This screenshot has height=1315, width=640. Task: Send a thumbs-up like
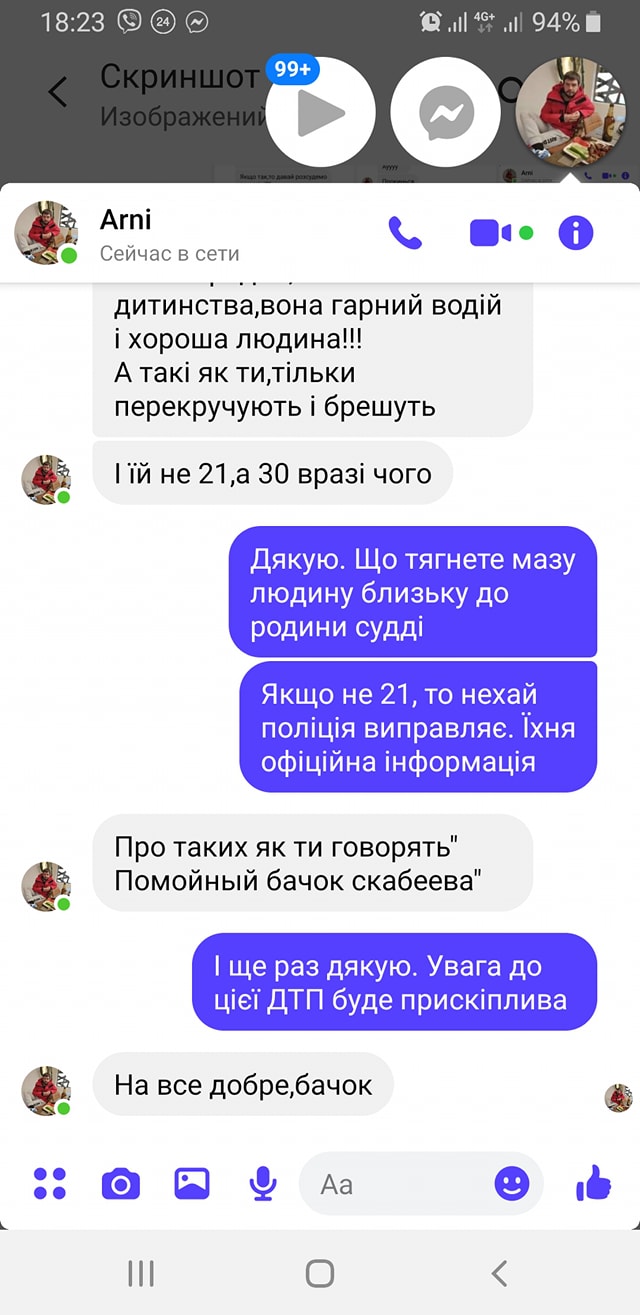[x=594, y=1184]
